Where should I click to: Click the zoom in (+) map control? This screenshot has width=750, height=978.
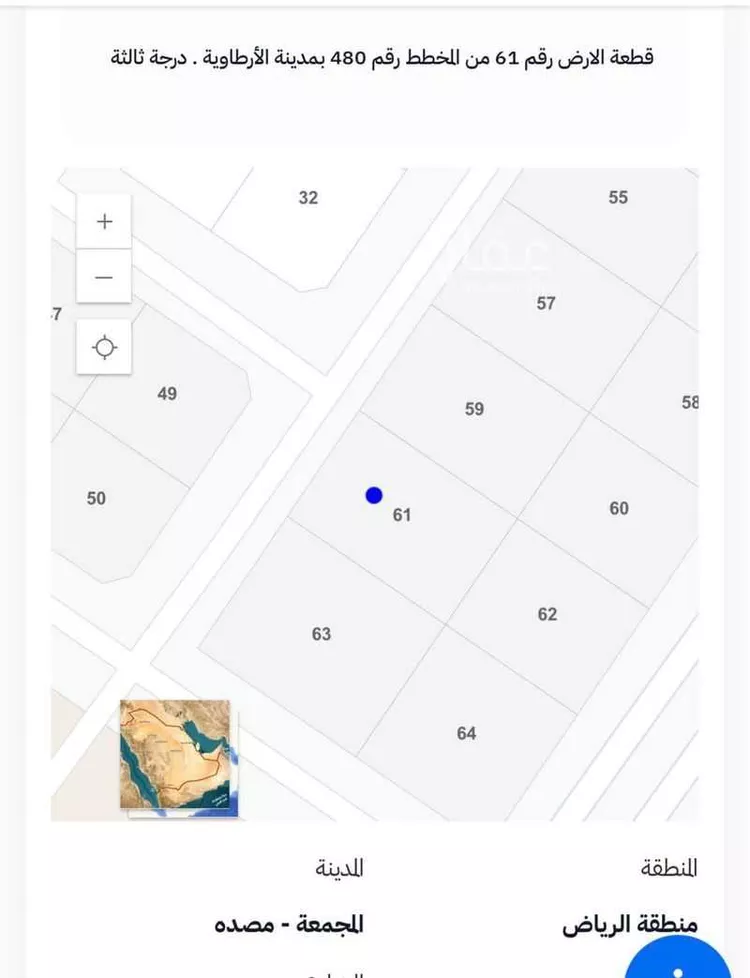click(x=104, y=221)
